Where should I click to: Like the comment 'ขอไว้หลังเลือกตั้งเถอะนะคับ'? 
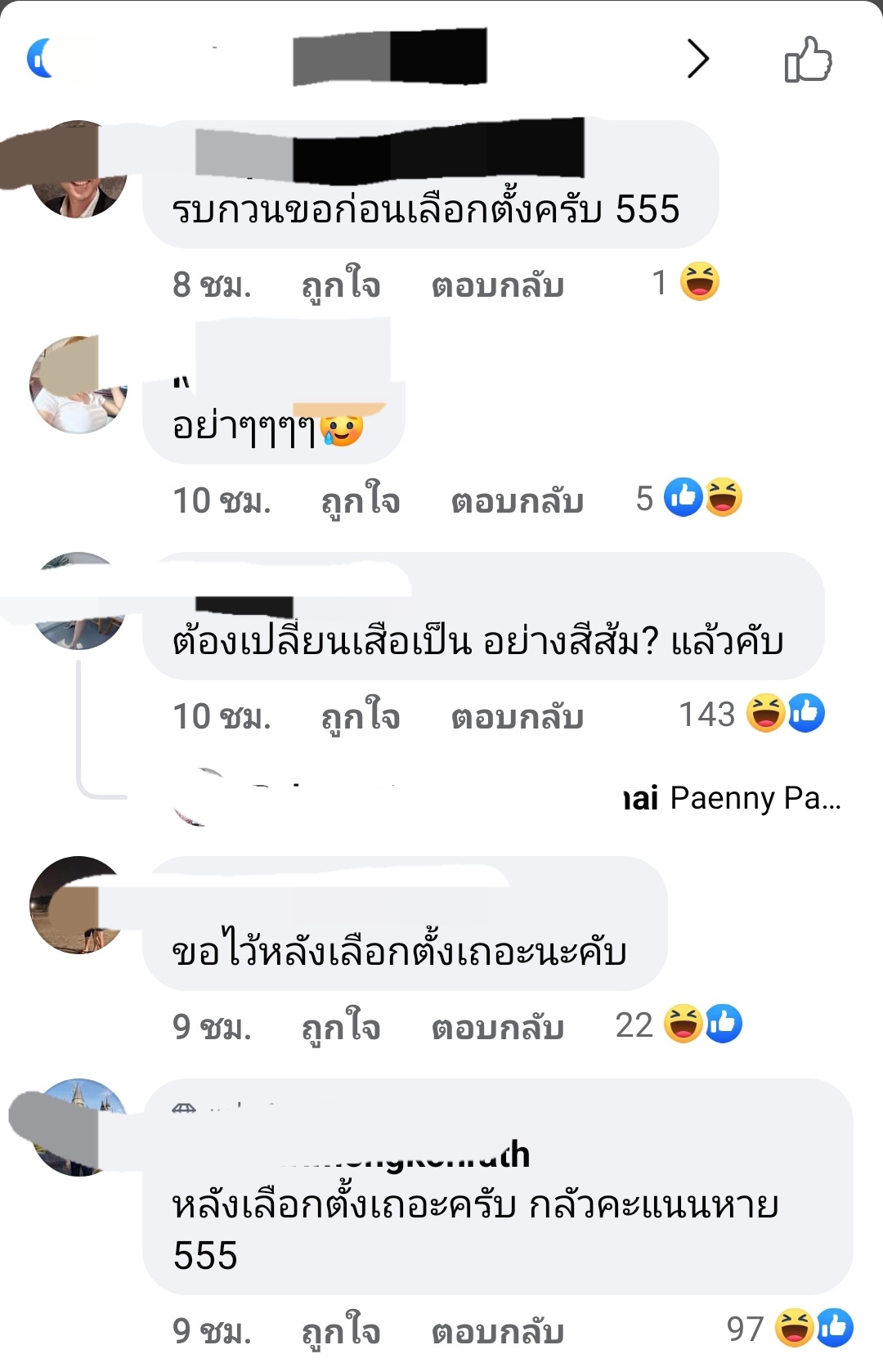341,1027
